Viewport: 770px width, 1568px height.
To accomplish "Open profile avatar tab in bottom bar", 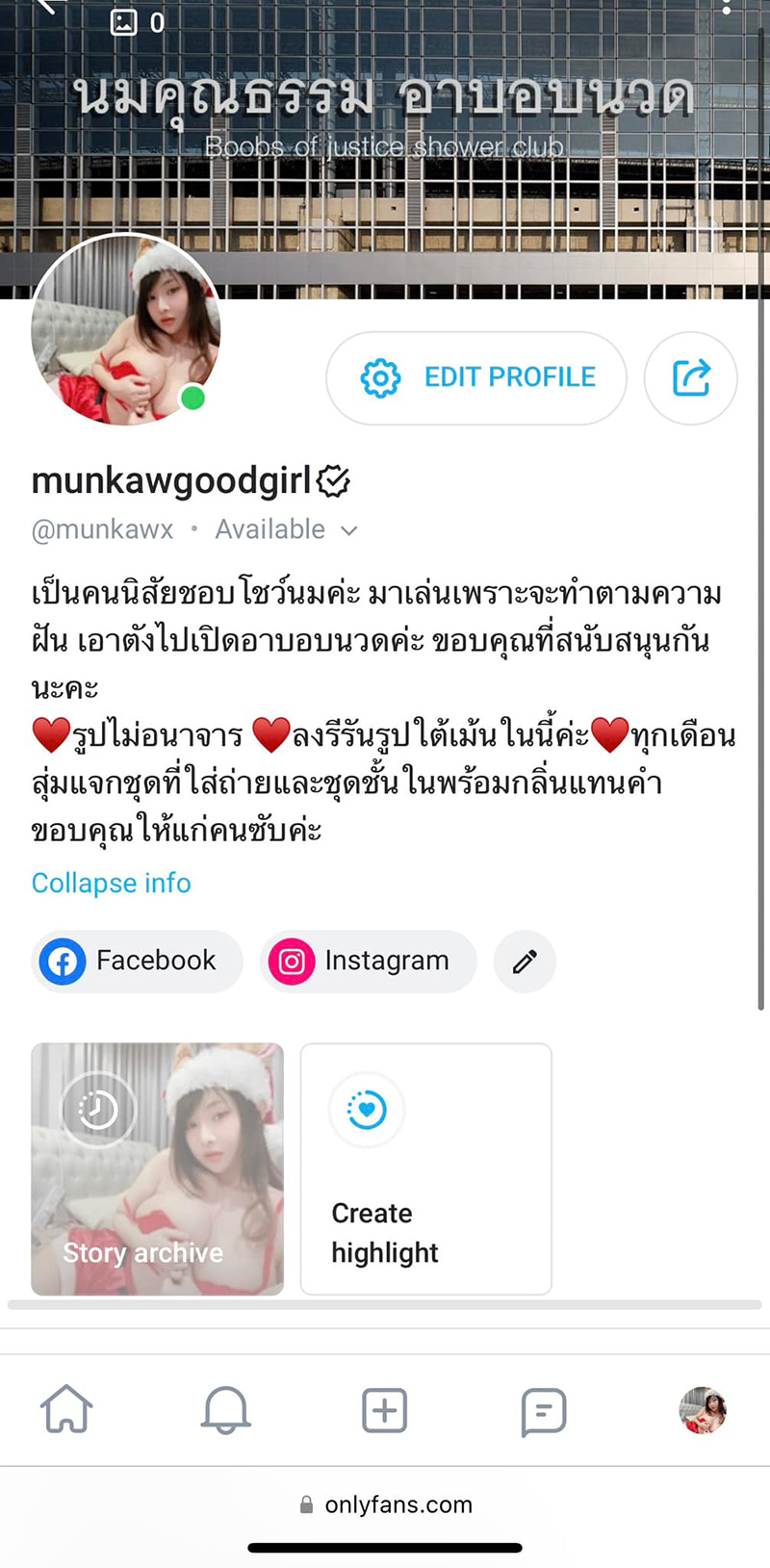I will pos(703,1410).
